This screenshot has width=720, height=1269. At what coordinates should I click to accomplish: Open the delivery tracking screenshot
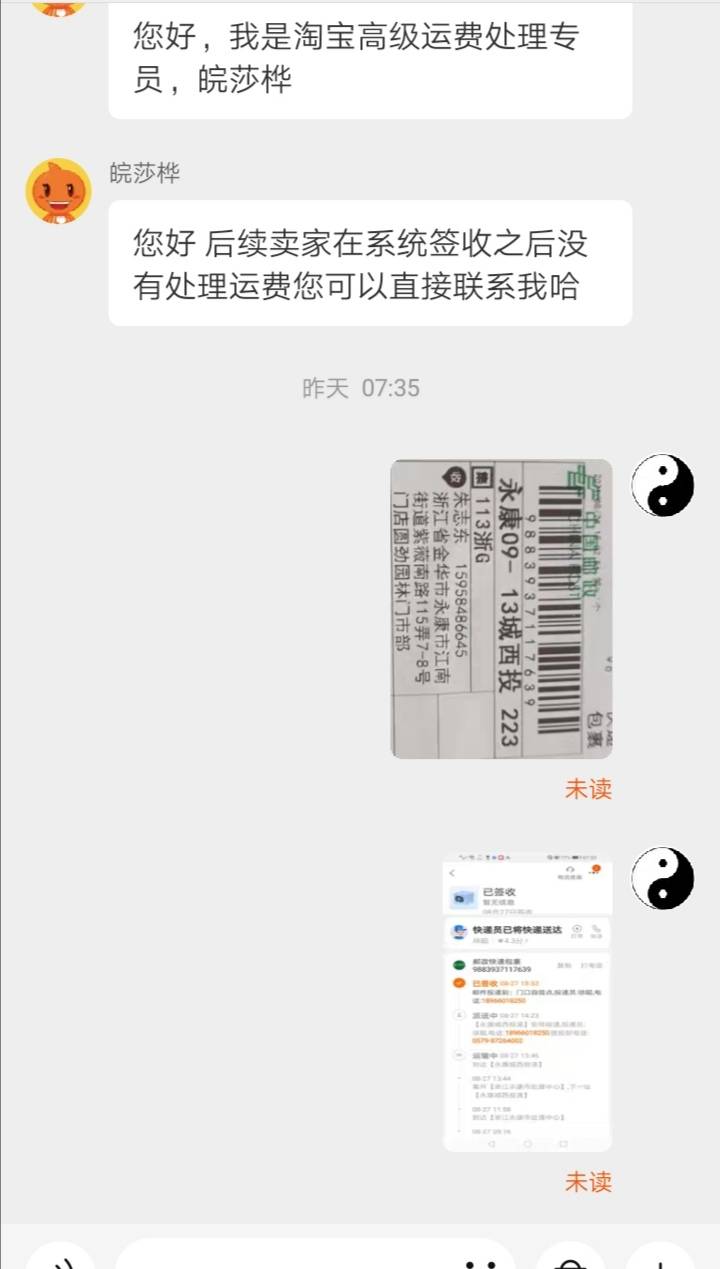(528, 1002)
